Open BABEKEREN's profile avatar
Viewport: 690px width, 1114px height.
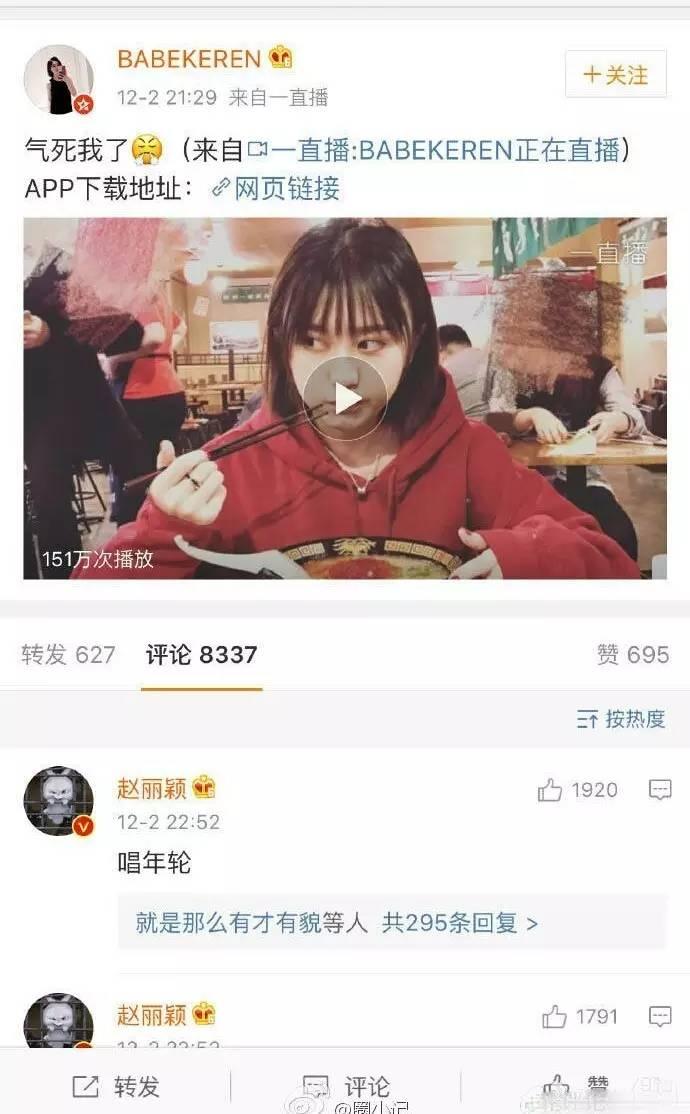(x=58, y=79)
